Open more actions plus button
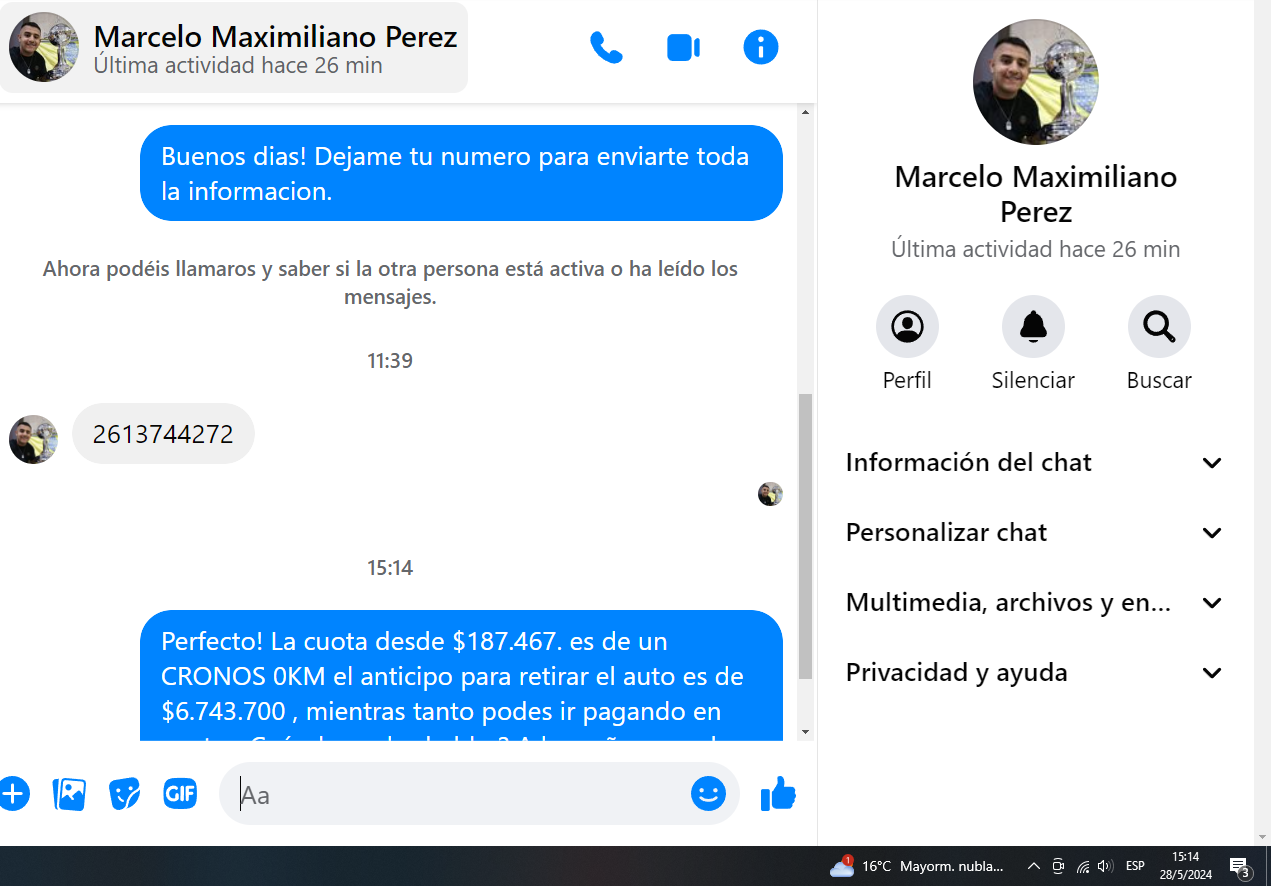Viewport: 1271px width, 886px height. pos(13,794)
